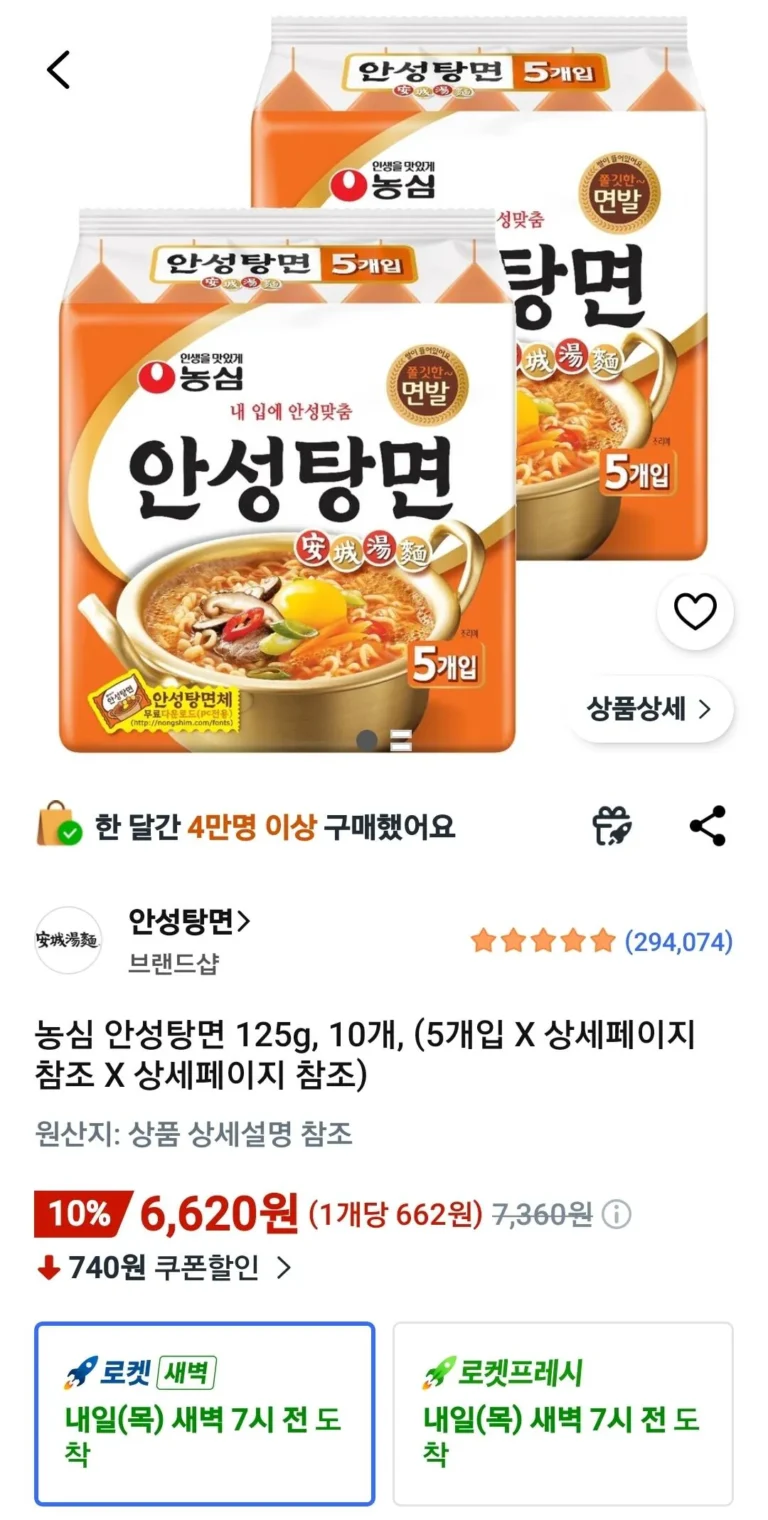The height and width of the screenshot is (1520, 768).
Task: View the 294,074 reviews
Action: point(678,941)
